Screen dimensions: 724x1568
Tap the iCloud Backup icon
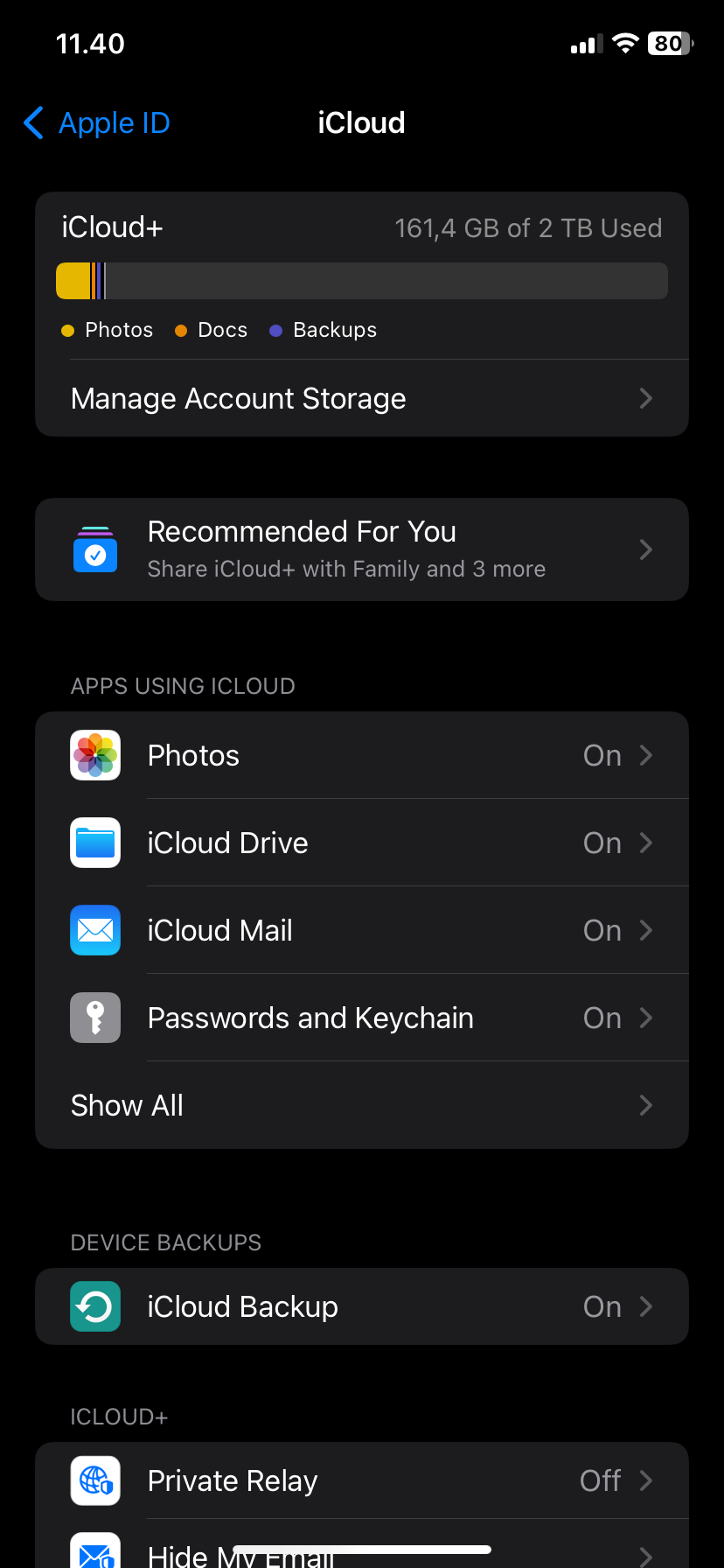94,1305
